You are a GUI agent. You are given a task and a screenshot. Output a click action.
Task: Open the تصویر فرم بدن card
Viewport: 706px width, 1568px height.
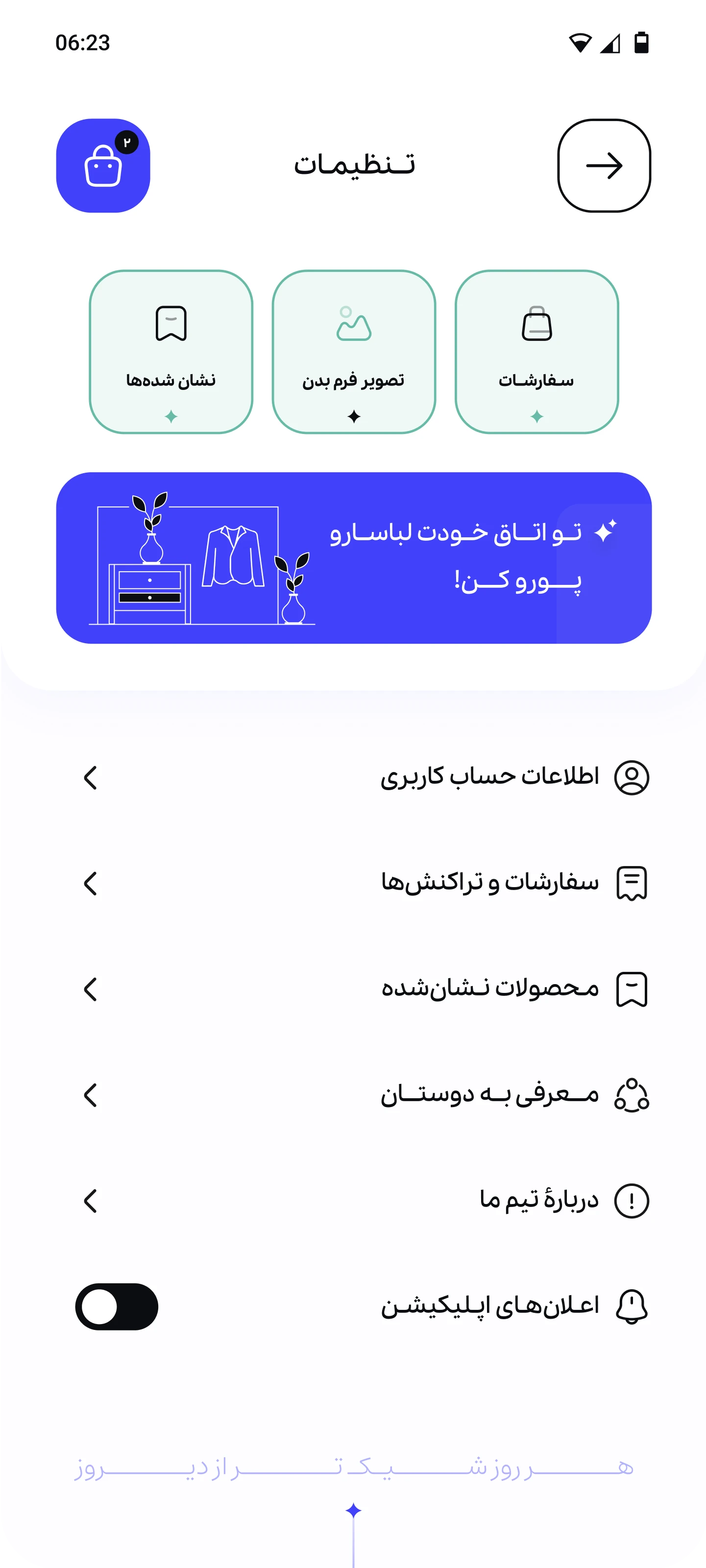point(354,352)
